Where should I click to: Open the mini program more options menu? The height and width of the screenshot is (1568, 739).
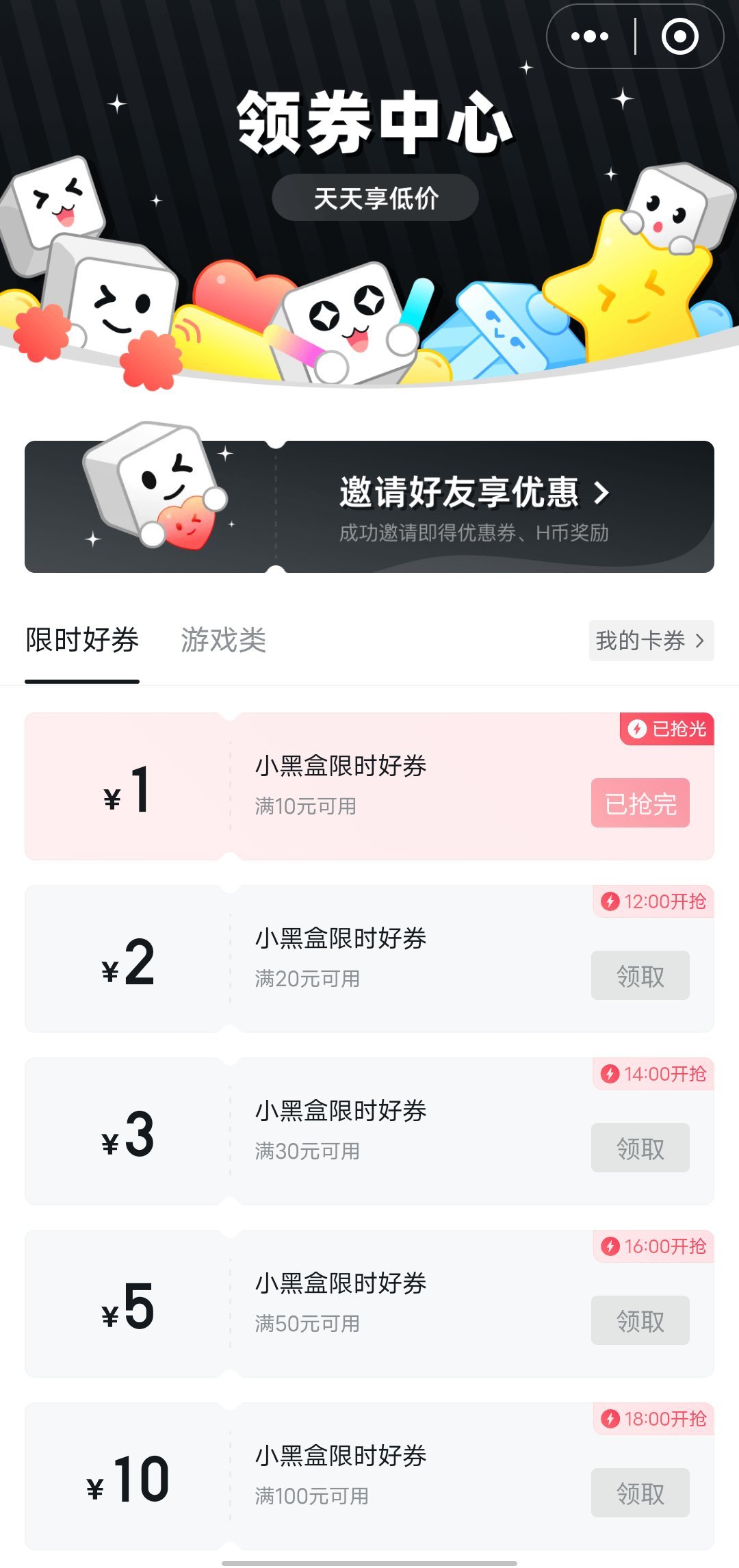pos(590,36)
